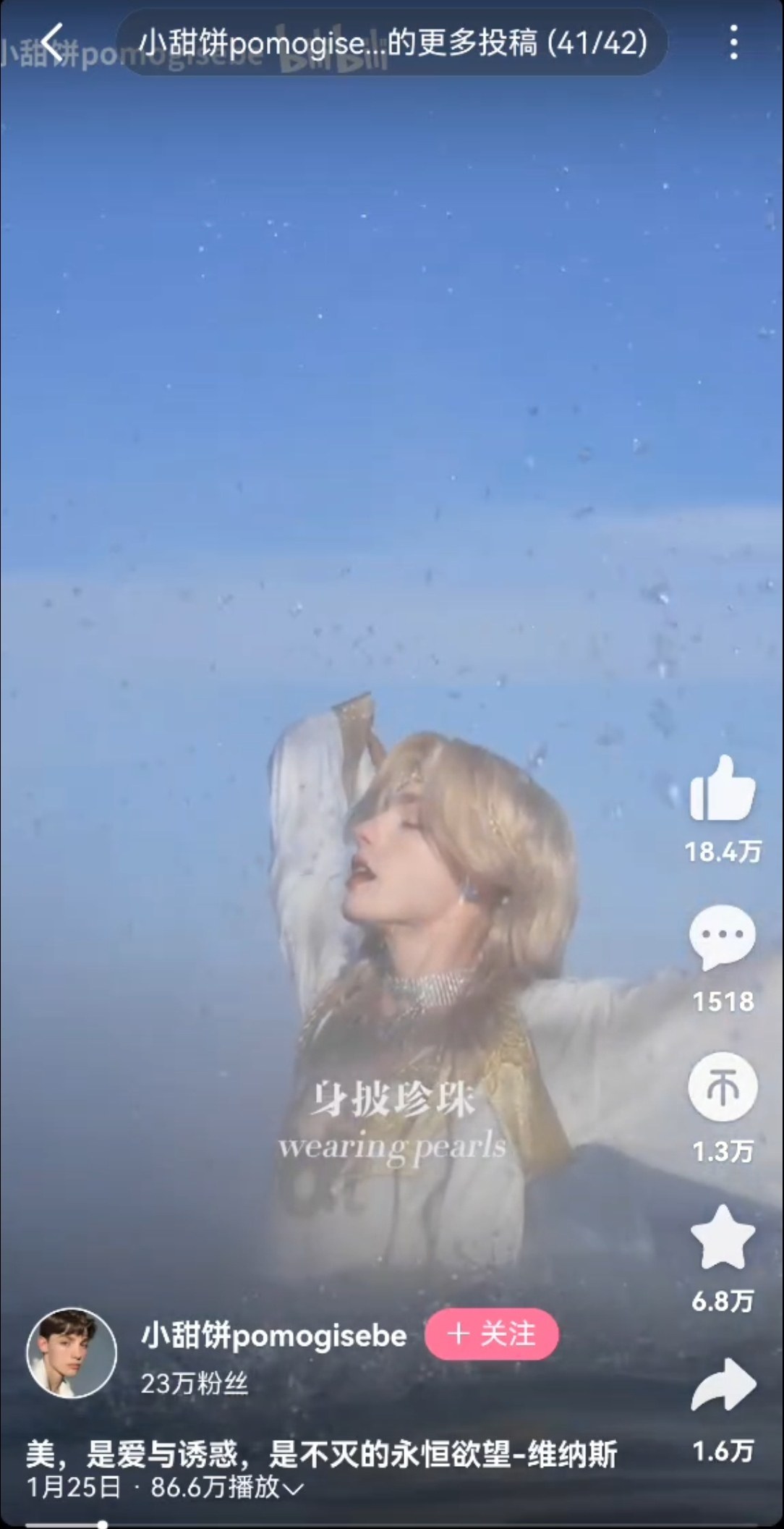Expand the video description chevron

tap(294, 1489)
